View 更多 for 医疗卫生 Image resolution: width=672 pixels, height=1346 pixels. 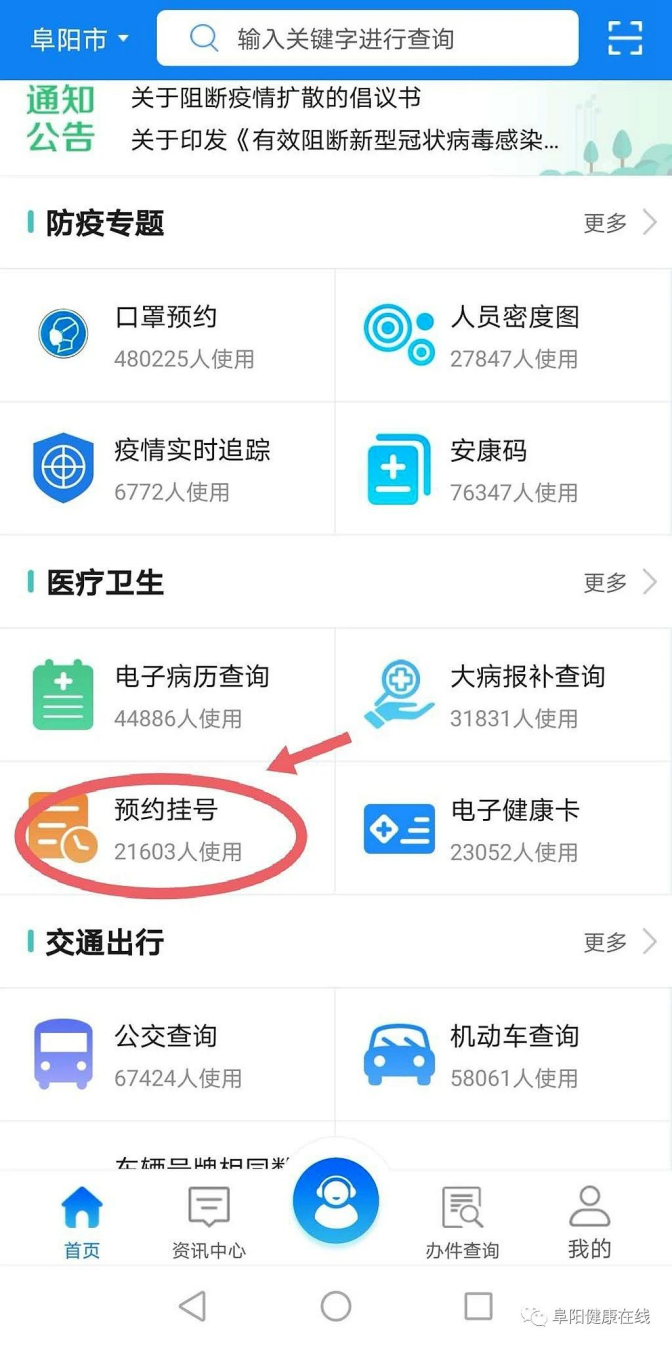(620, 582)
